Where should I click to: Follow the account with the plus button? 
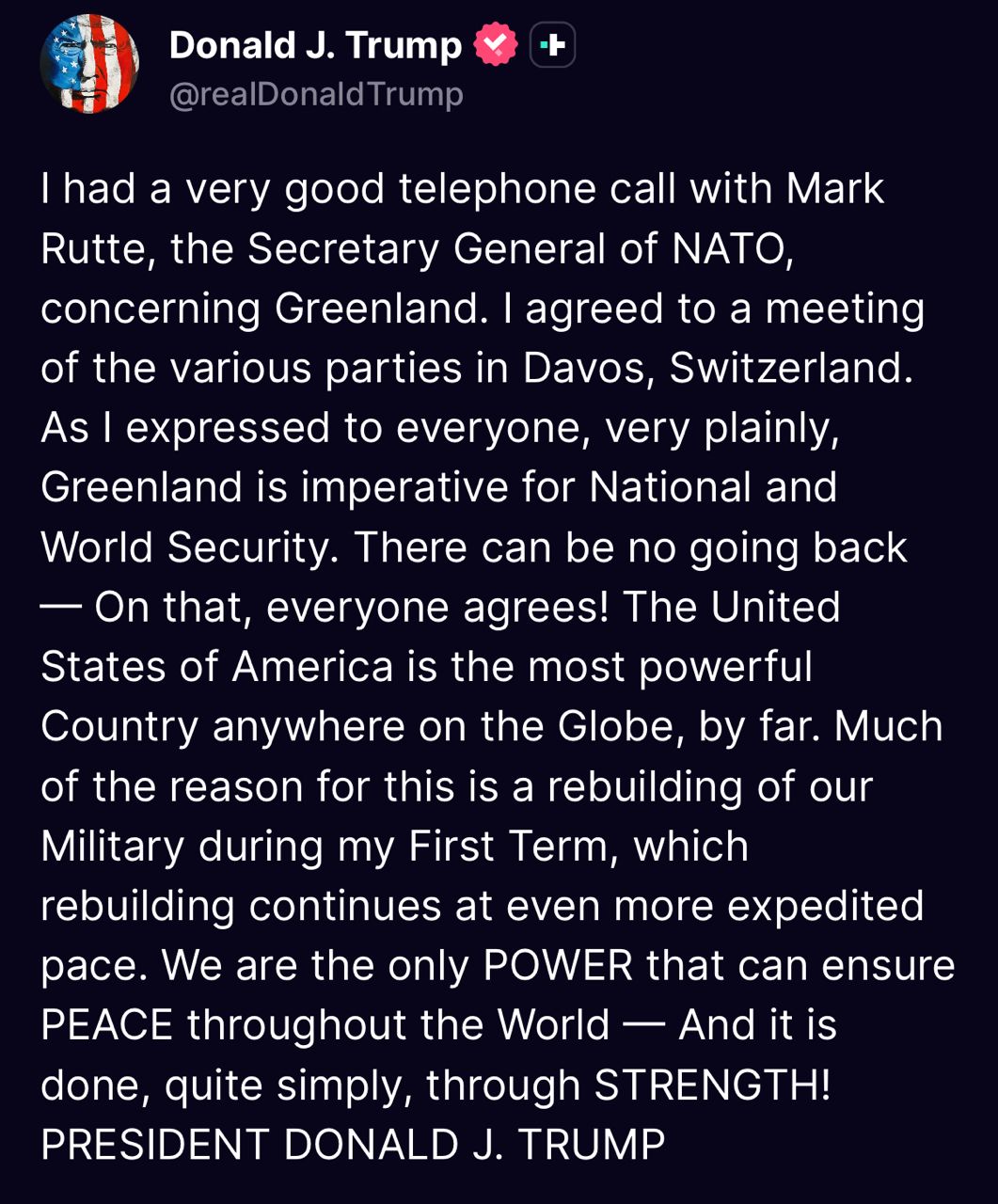tap(552, 46)
